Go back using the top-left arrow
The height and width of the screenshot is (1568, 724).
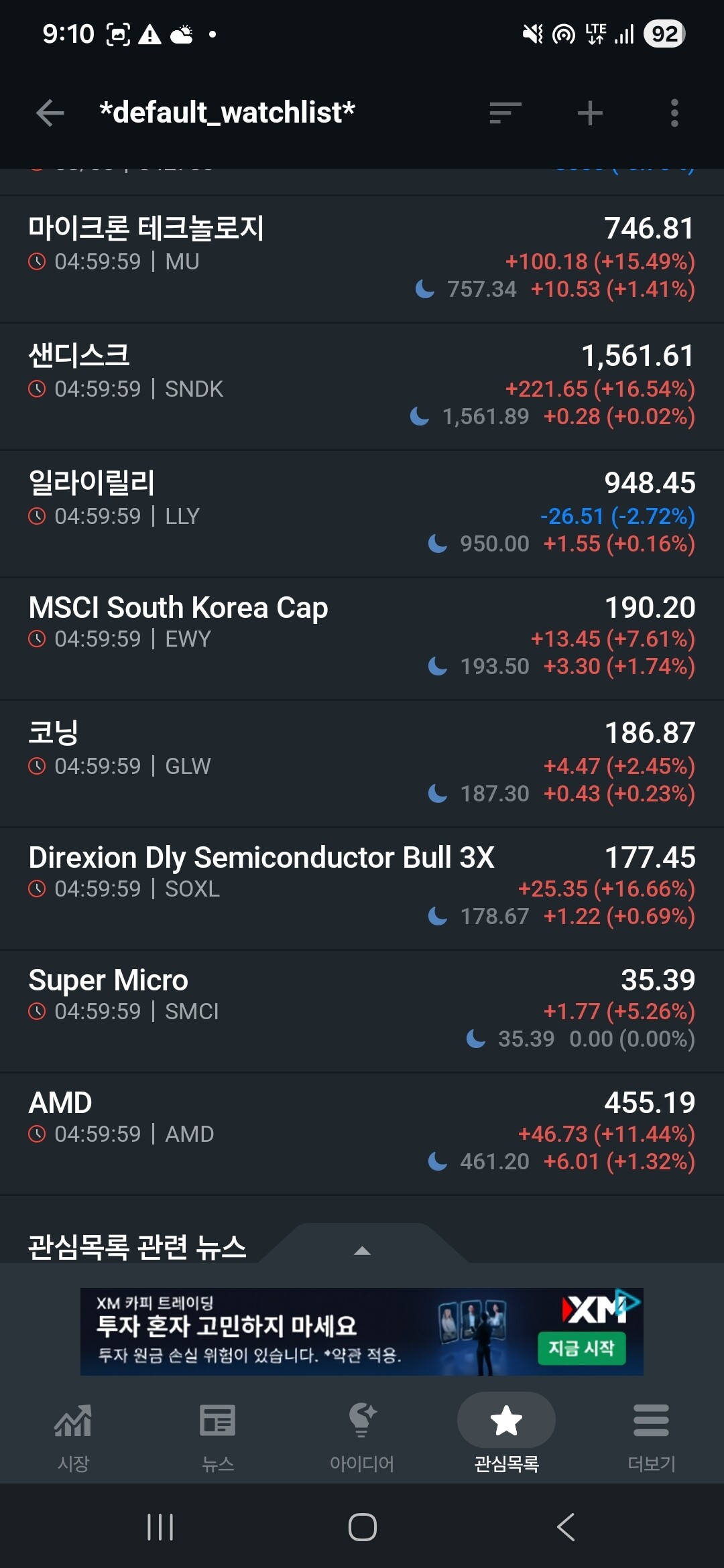(x=50, y=113)
